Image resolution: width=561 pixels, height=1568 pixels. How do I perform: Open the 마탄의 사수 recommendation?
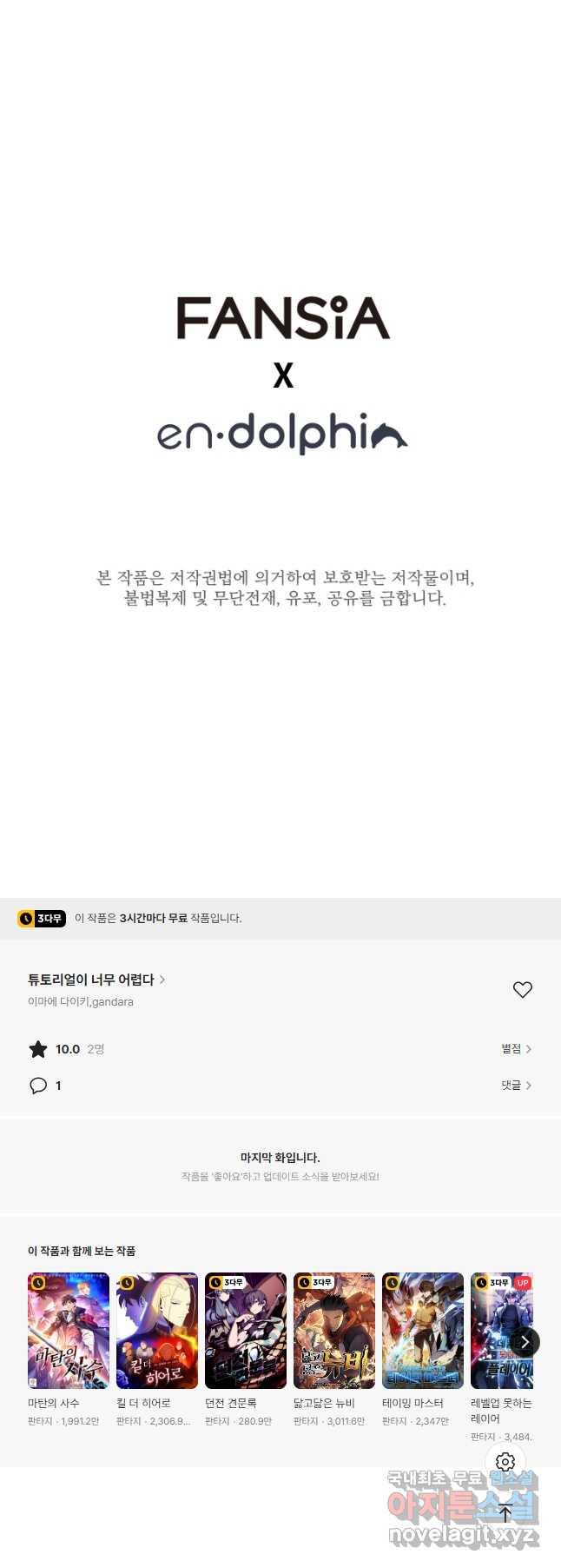(x=69, y=1331)
